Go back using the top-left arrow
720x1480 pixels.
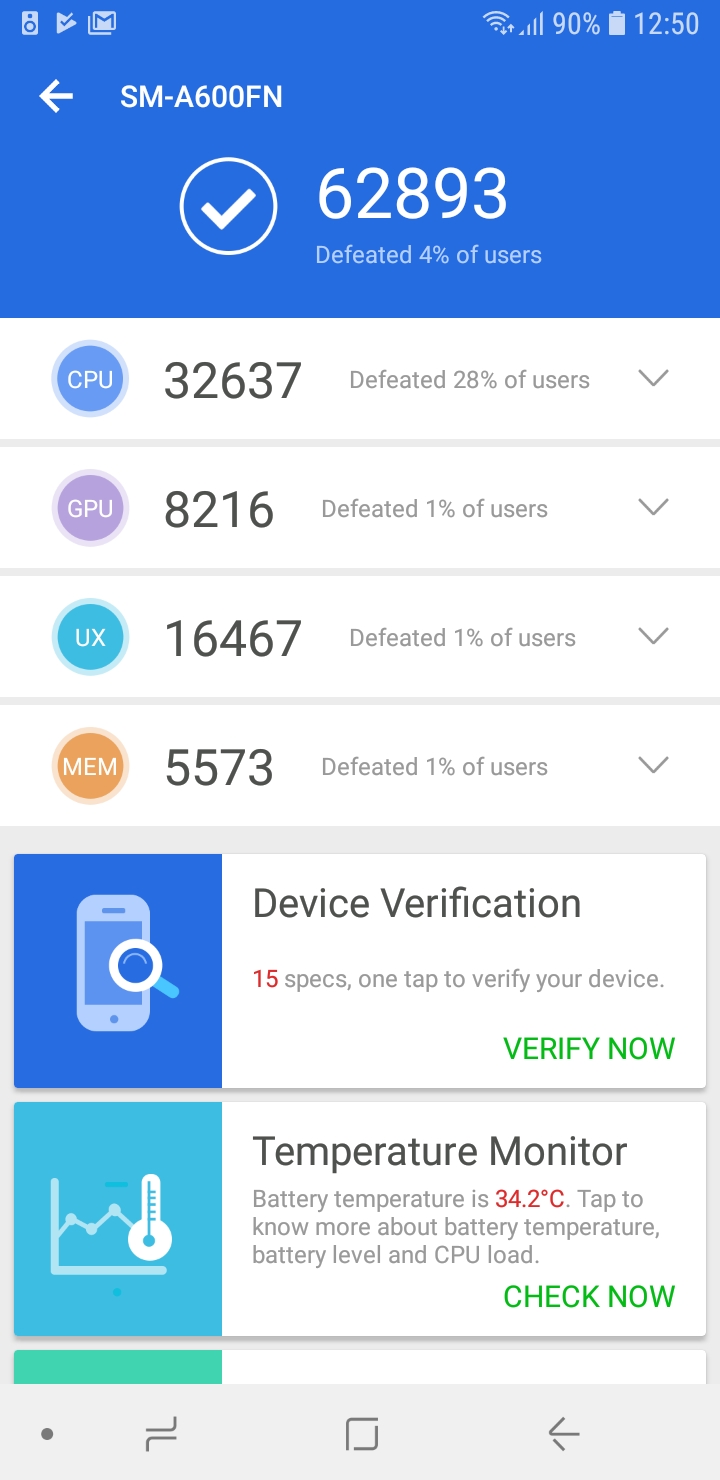click(x=56, y=97)
